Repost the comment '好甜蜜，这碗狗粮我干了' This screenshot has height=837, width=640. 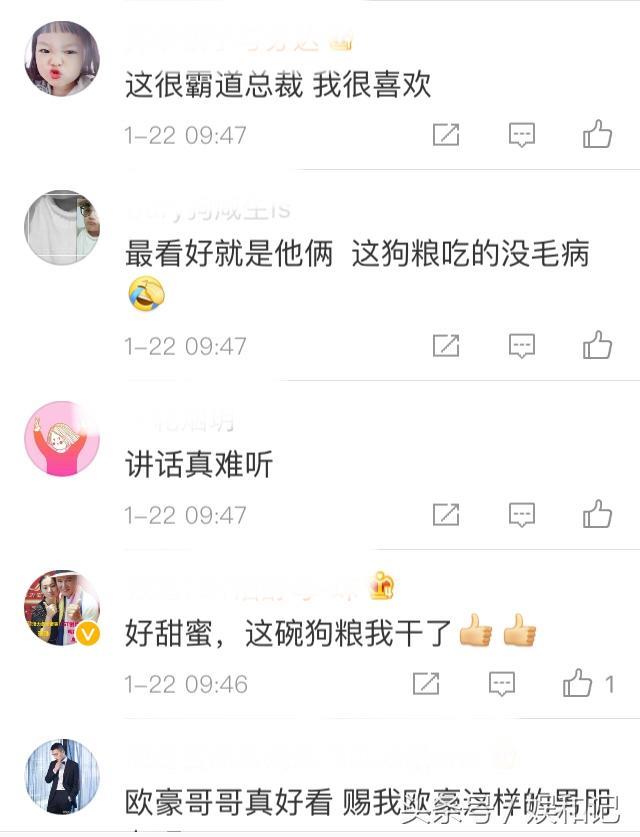(x=426, y=684)
